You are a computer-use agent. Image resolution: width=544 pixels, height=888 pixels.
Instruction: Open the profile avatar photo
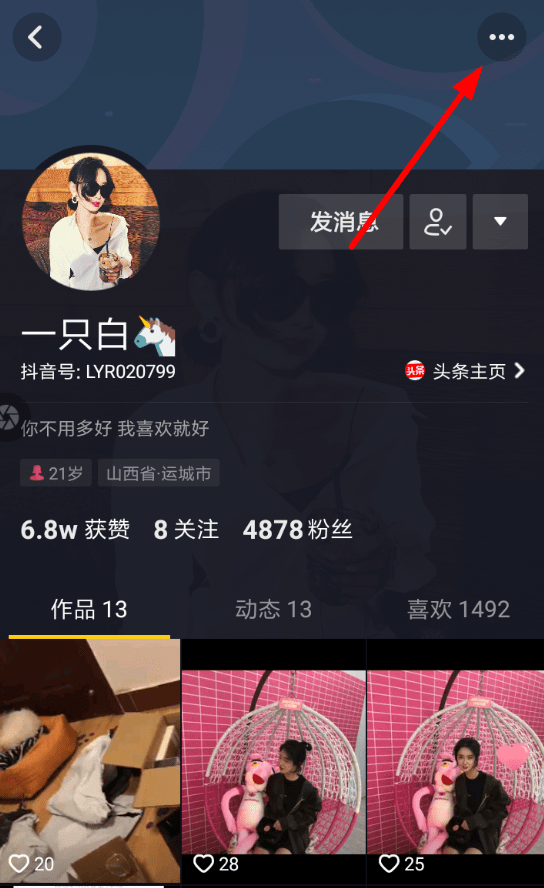(91, 221)
